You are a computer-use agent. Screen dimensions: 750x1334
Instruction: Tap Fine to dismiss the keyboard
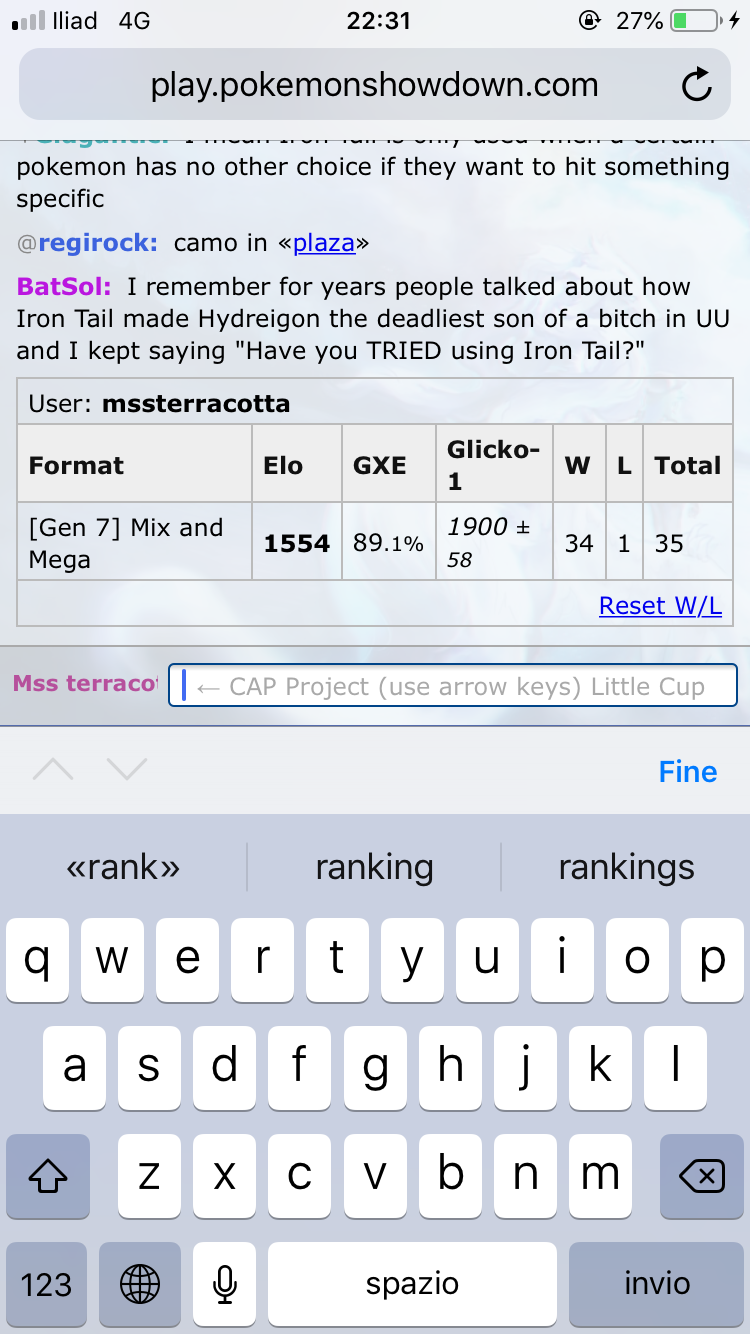pos(687,771)
